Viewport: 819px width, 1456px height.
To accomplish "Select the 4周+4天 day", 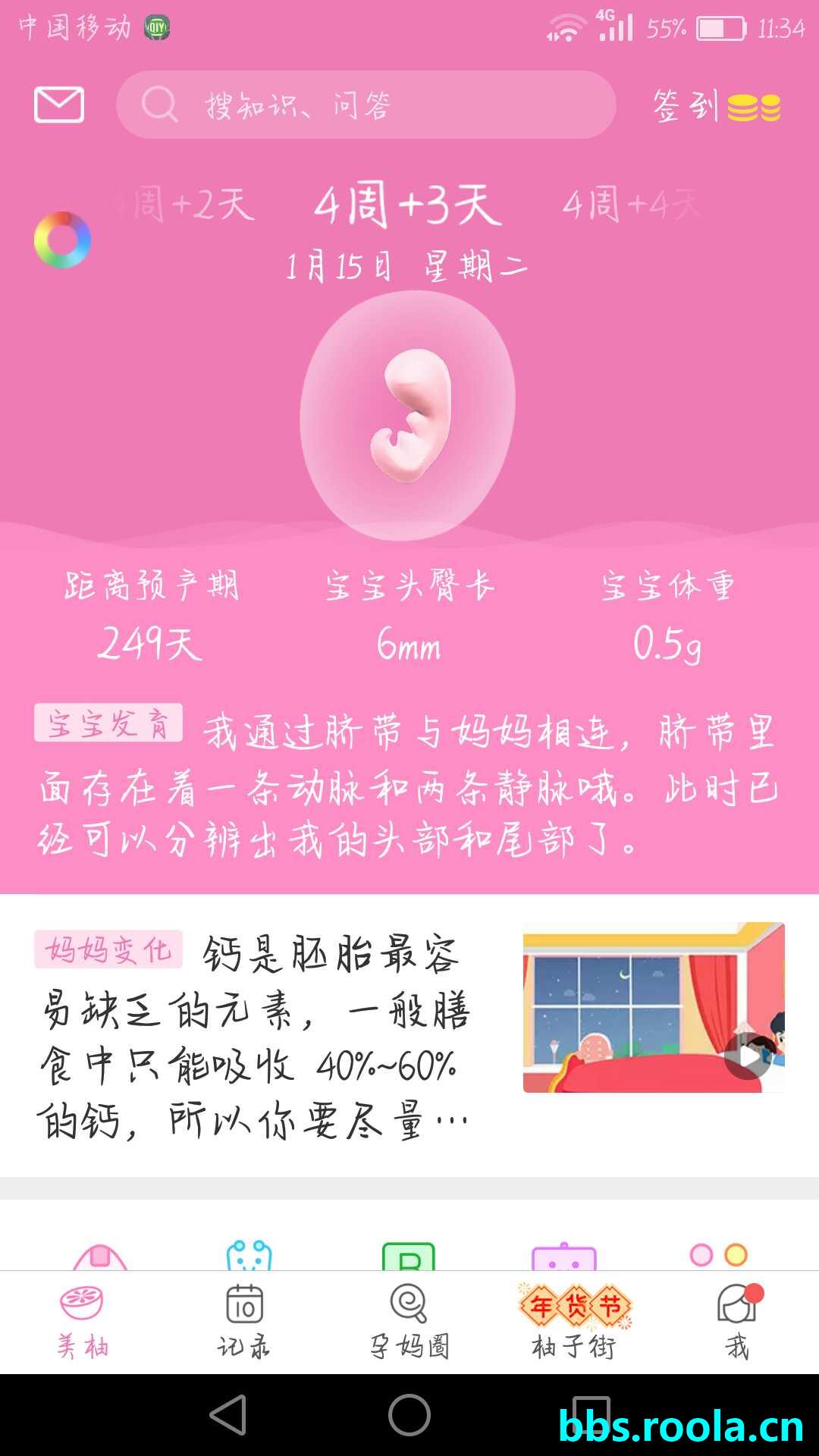I will (x=629, y=206).
